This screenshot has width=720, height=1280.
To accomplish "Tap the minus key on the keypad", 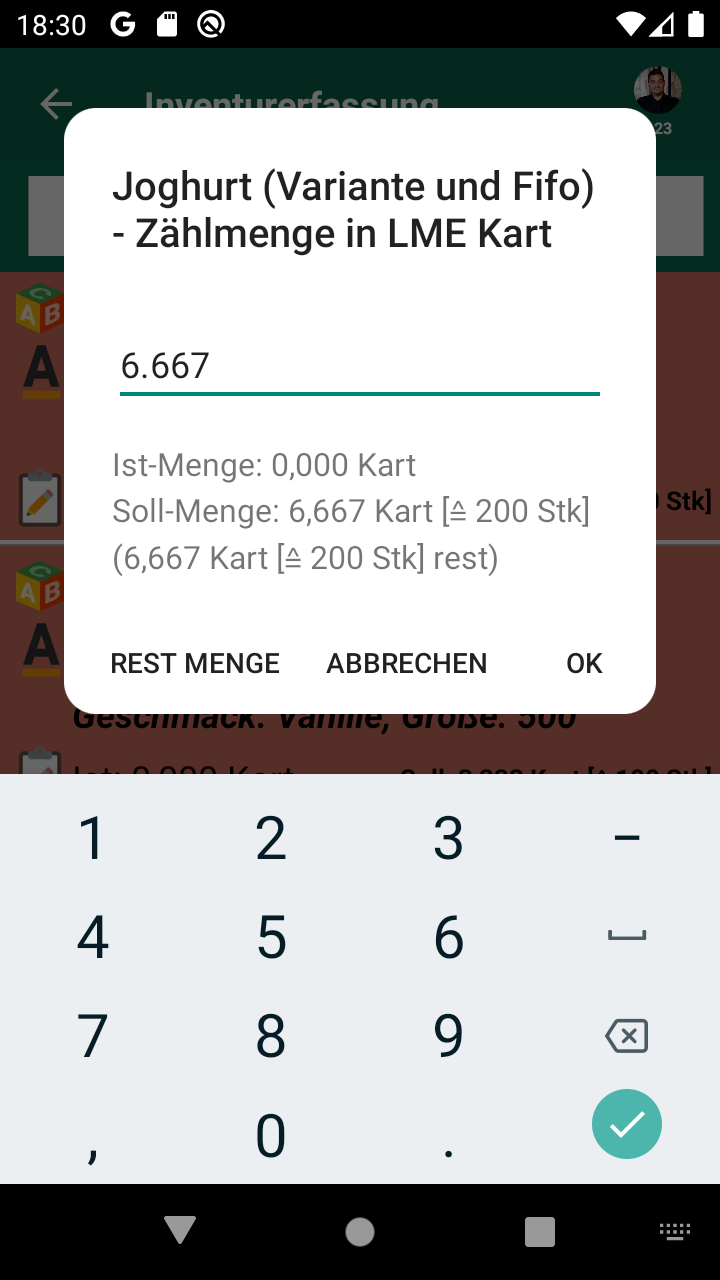I will click(x=627, y=838).
